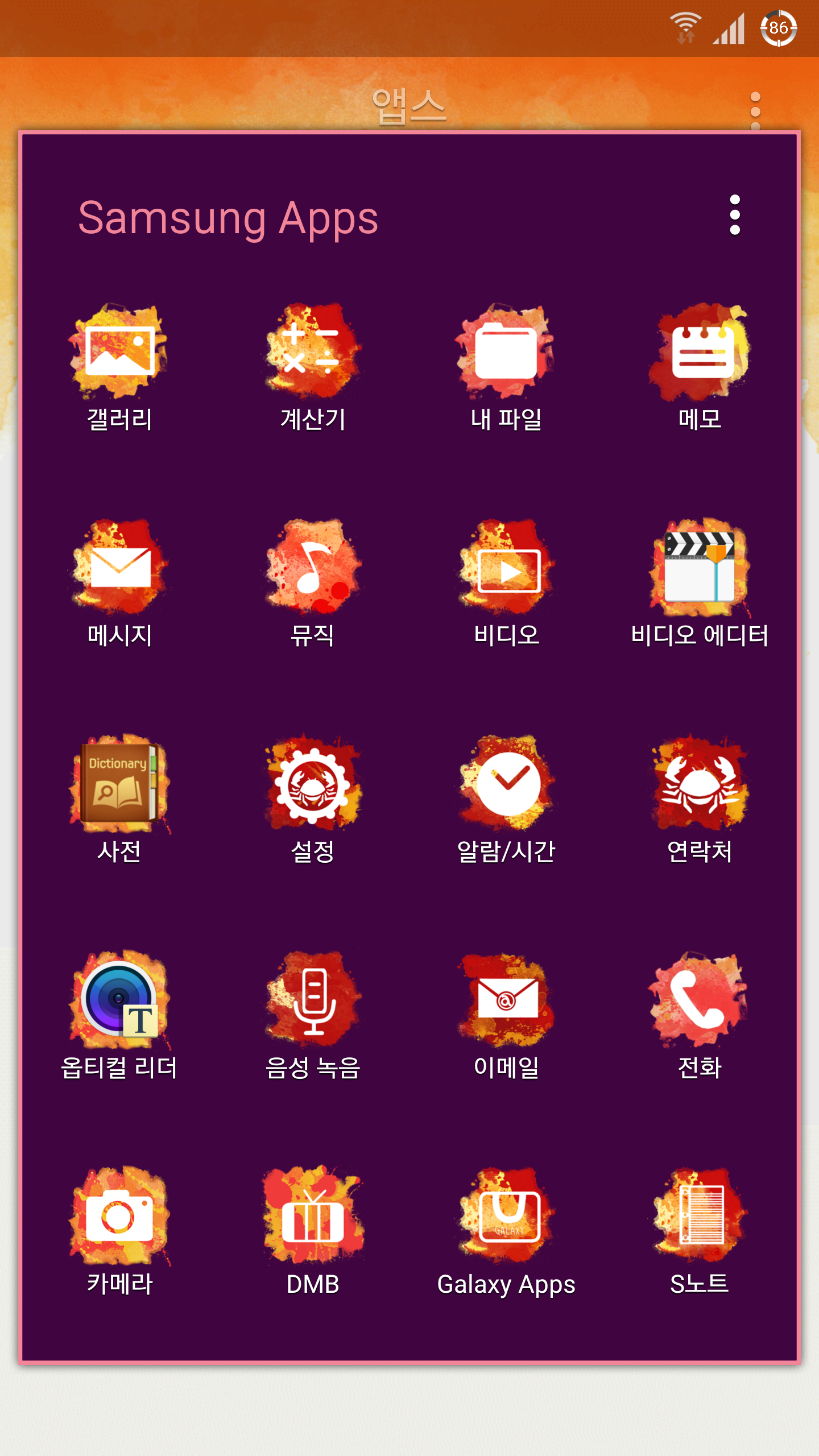Viewport: 819px width, 1456px height.
Task: Open the 이메일 email app
Action: [x=506, y=1001]
